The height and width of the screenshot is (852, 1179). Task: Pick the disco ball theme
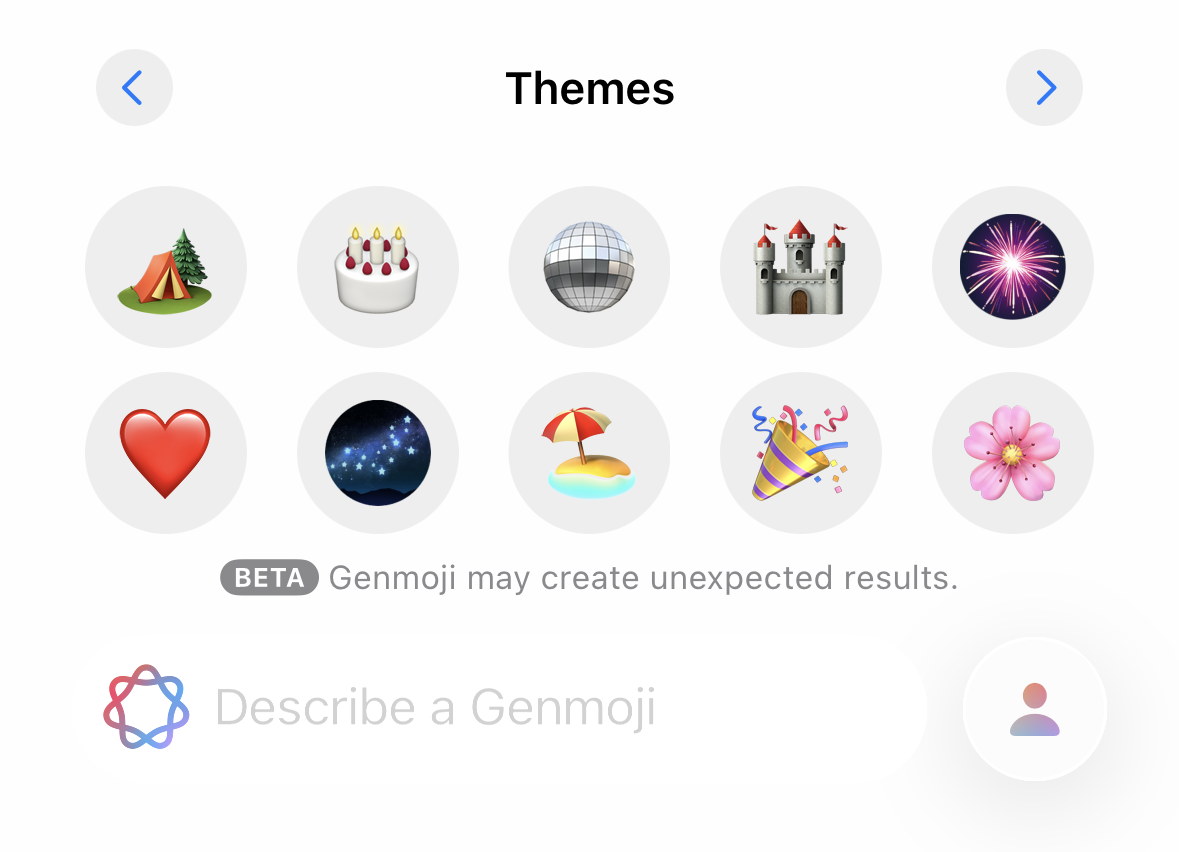[x=589, y=267]
